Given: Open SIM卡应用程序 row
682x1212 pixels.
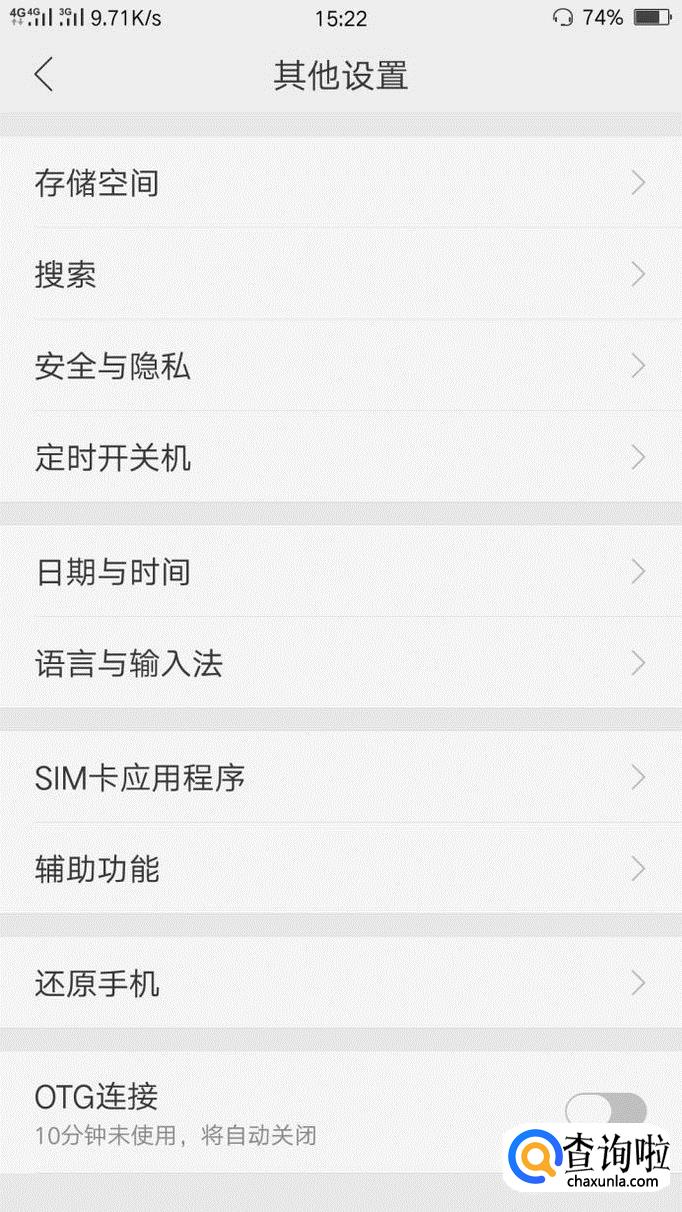Looking at the screenshot, I should coord(340,778).
